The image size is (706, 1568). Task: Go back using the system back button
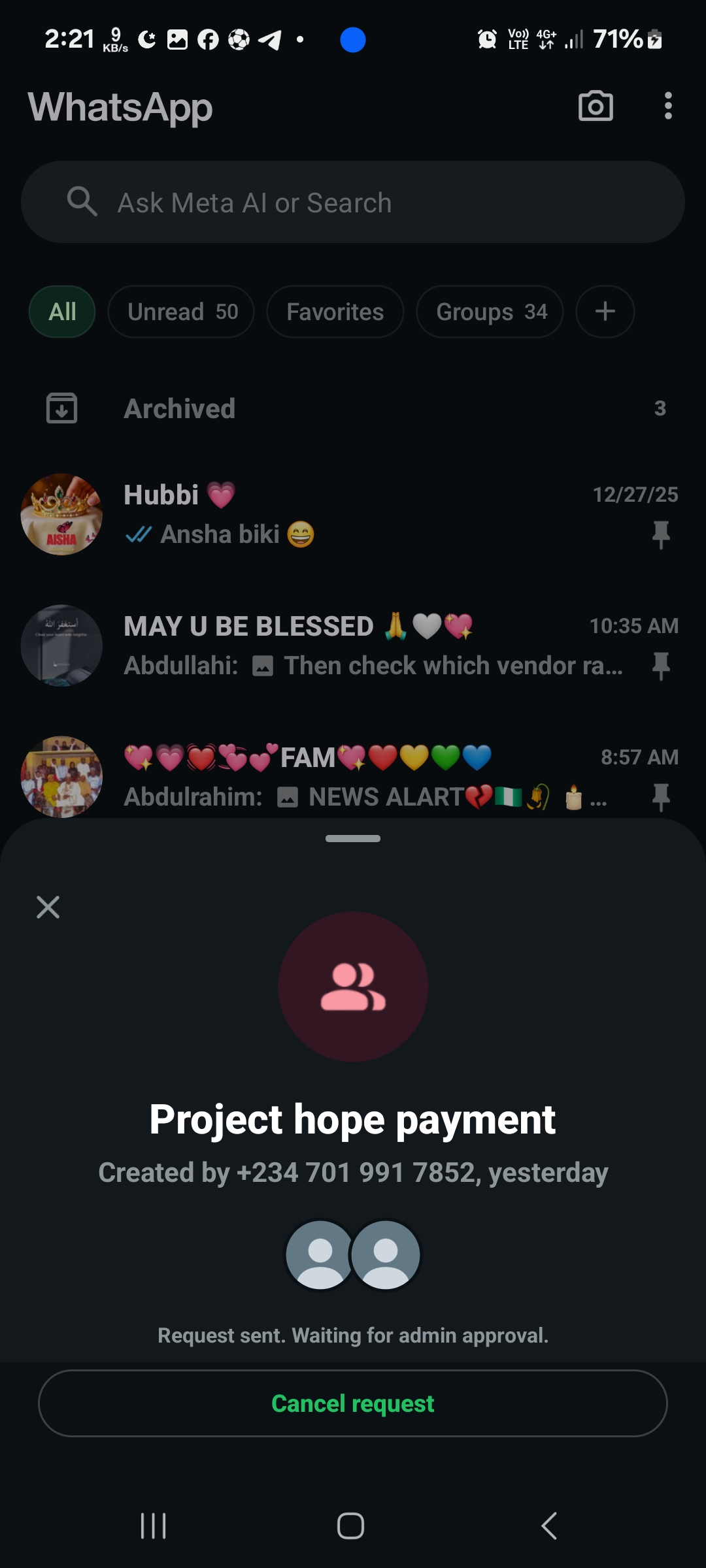[549, 1526]
